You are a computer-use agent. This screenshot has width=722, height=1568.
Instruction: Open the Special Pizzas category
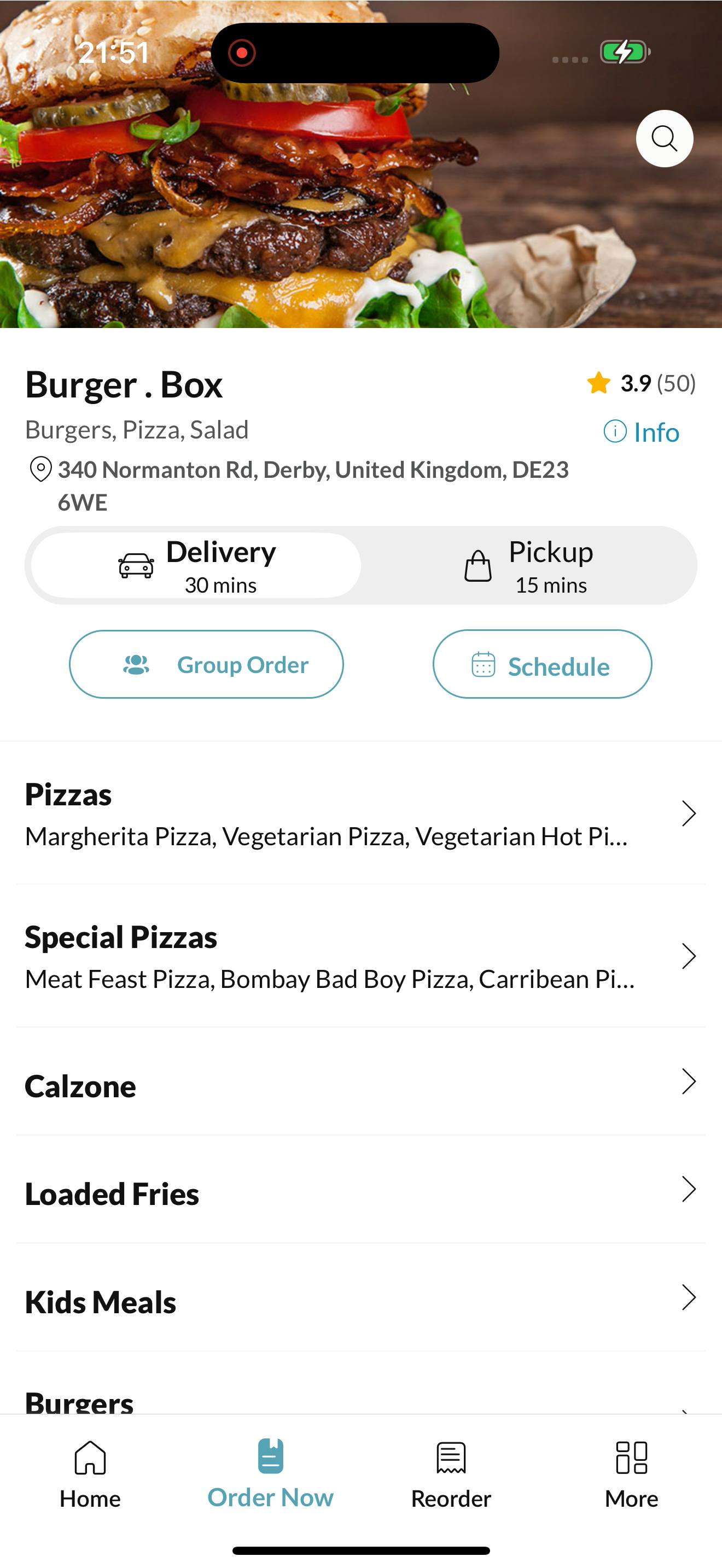(x=361, y=956)
